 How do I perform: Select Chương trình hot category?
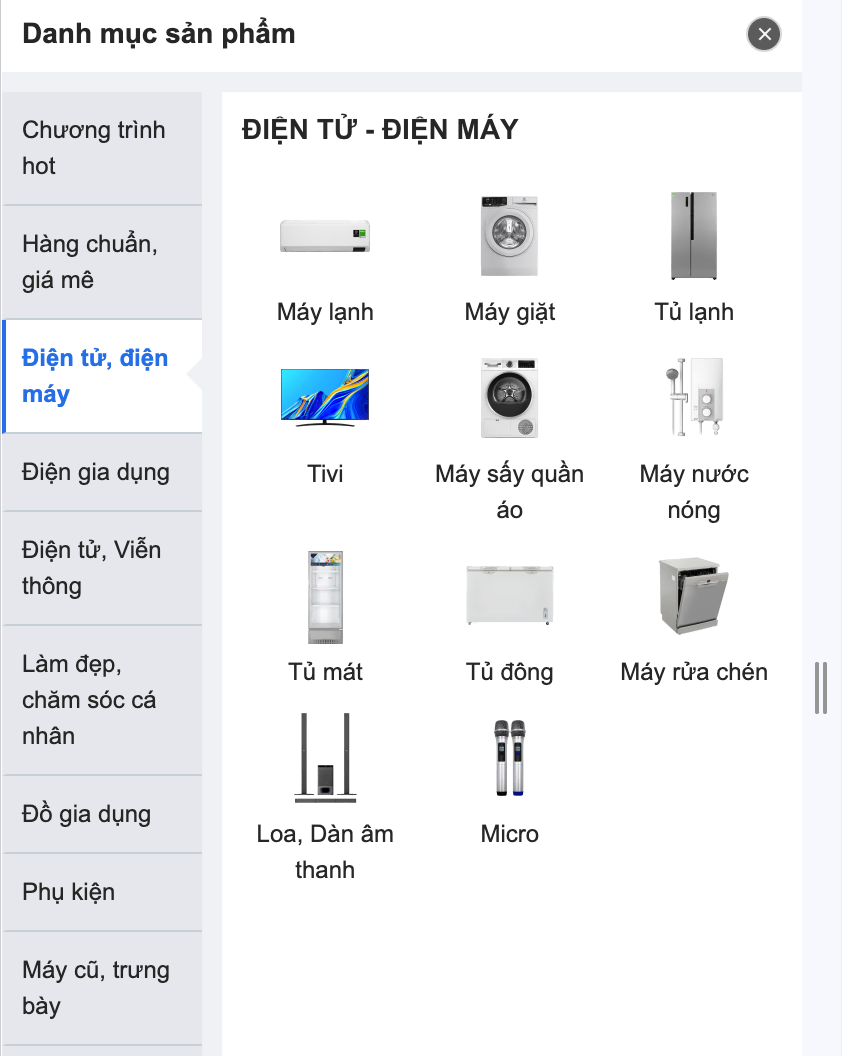pos(102,148)
